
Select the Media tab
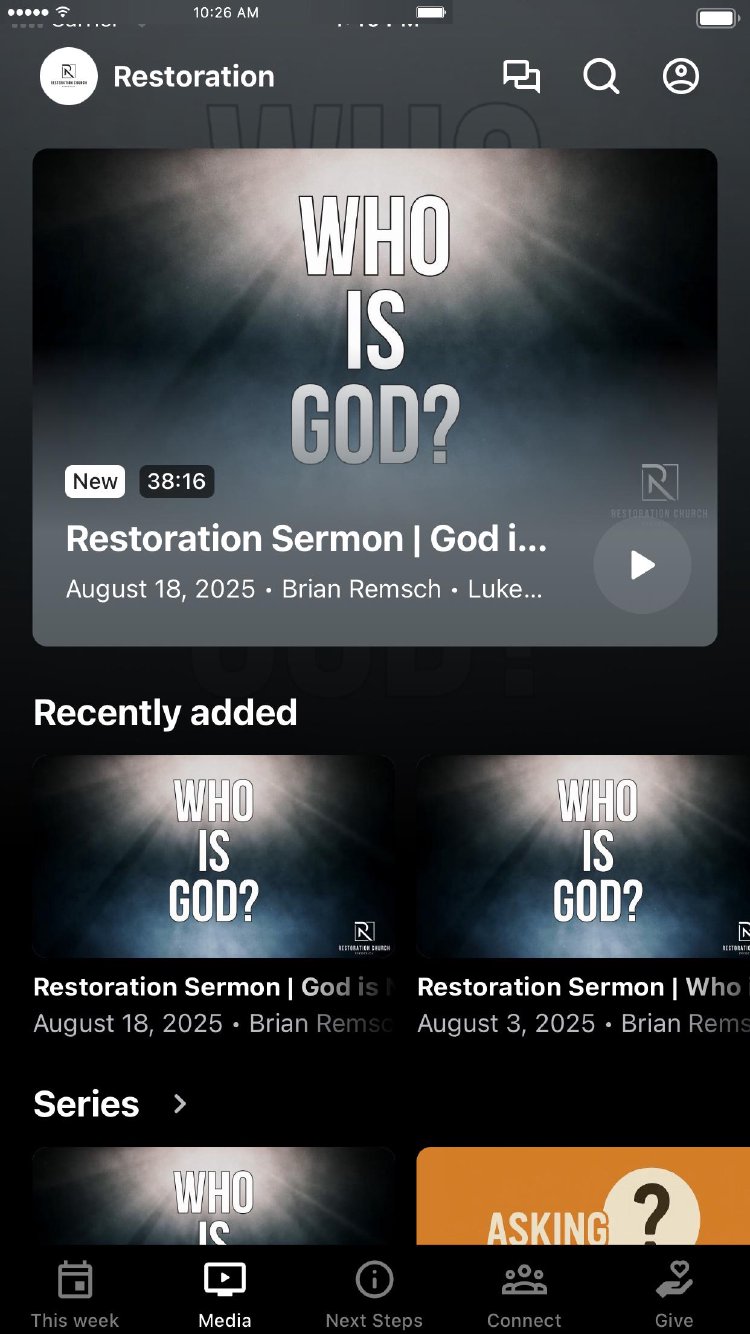click(225, 1294)
